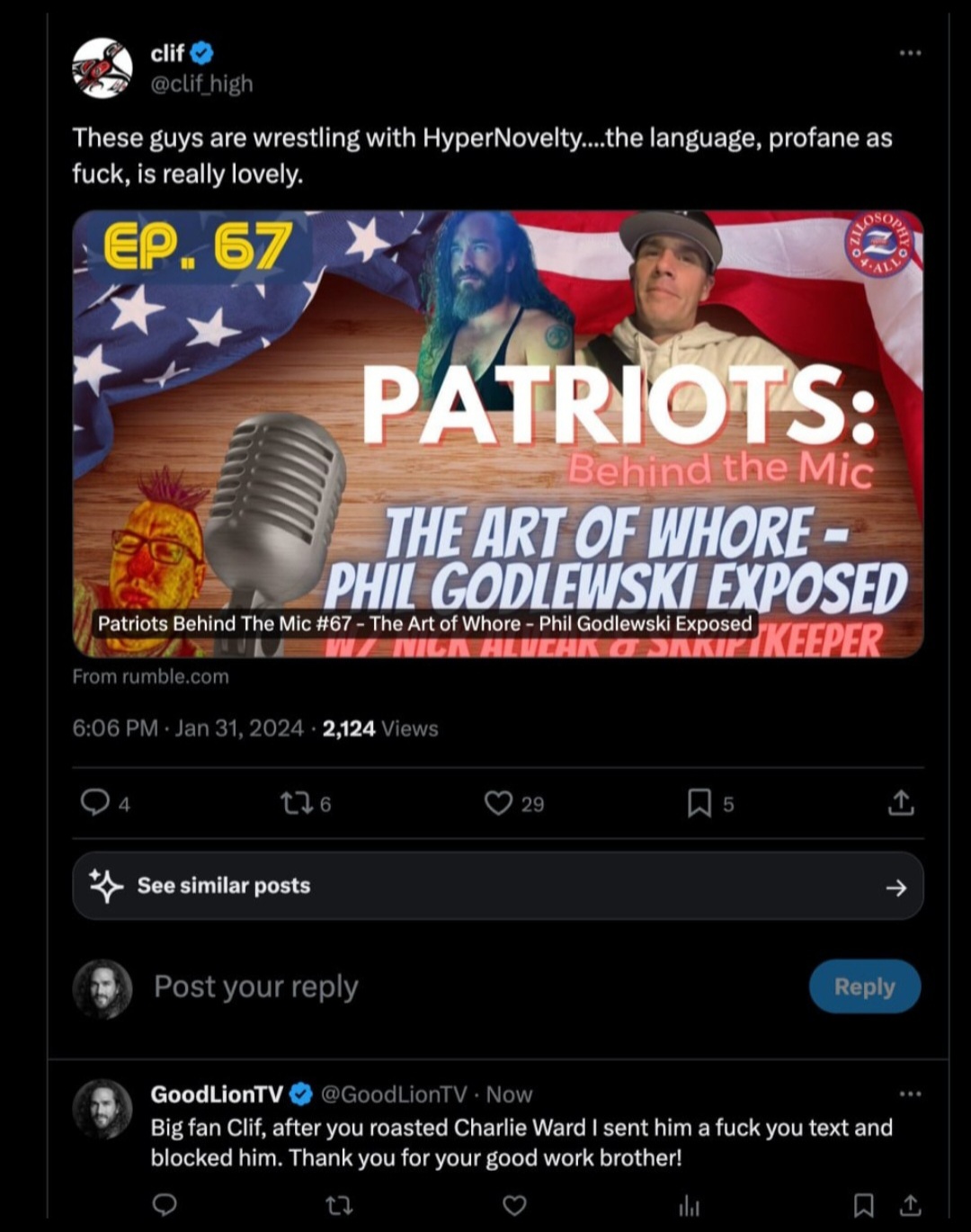
Task: Share GoodLionTV's reply
Action: (x=910, y=1205)
